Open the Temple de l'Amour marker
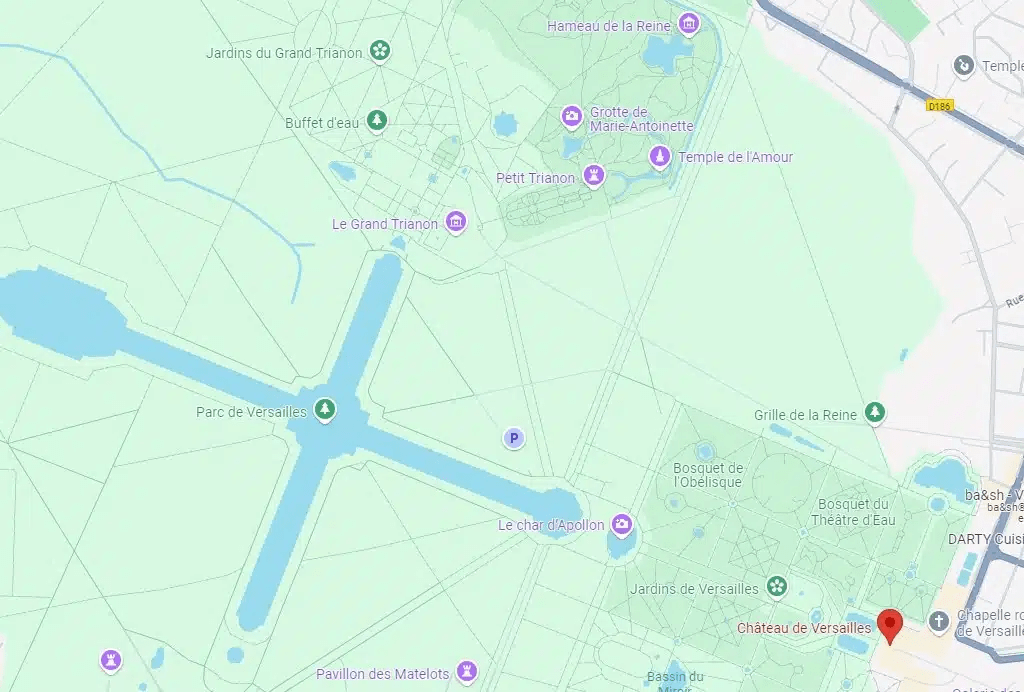 [x=660, y=156]
